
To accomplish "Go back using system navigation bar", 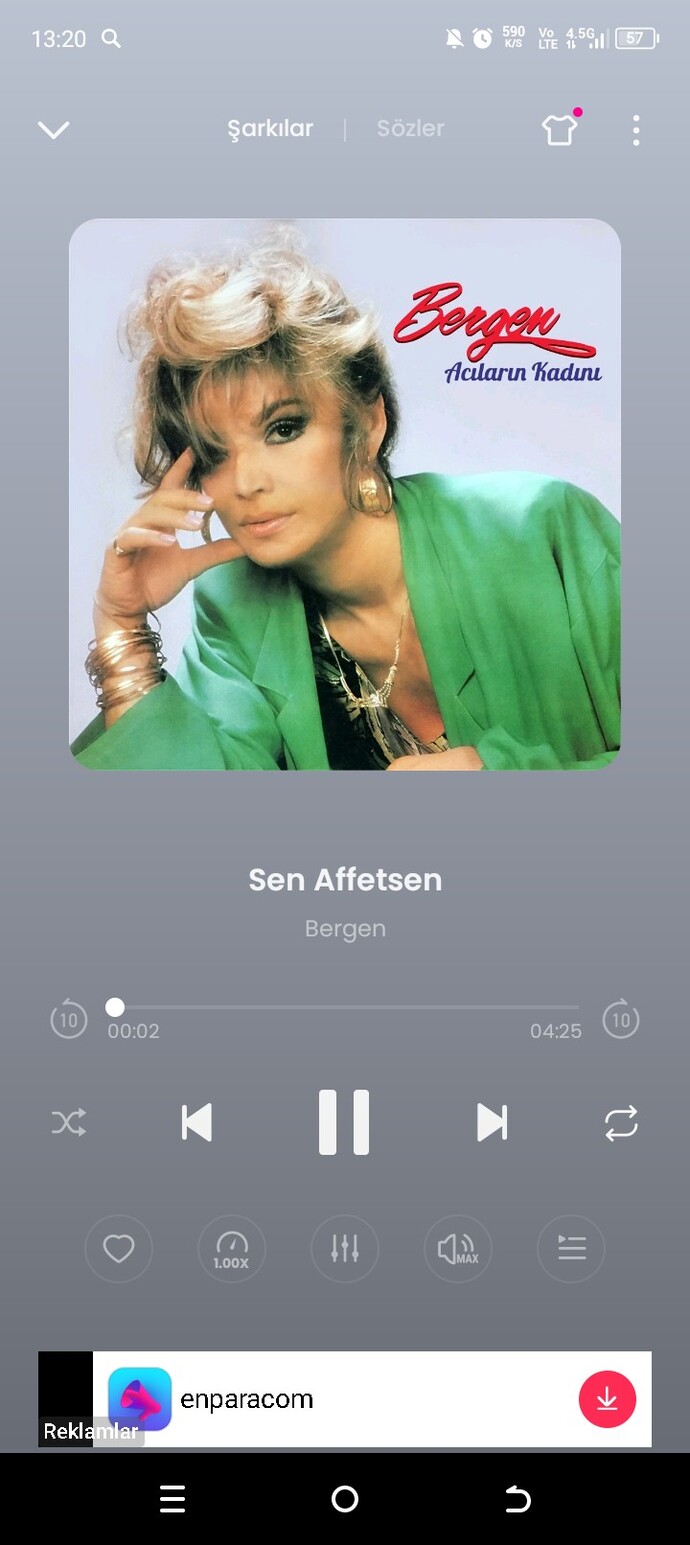I will click(x=517, y=1498).
